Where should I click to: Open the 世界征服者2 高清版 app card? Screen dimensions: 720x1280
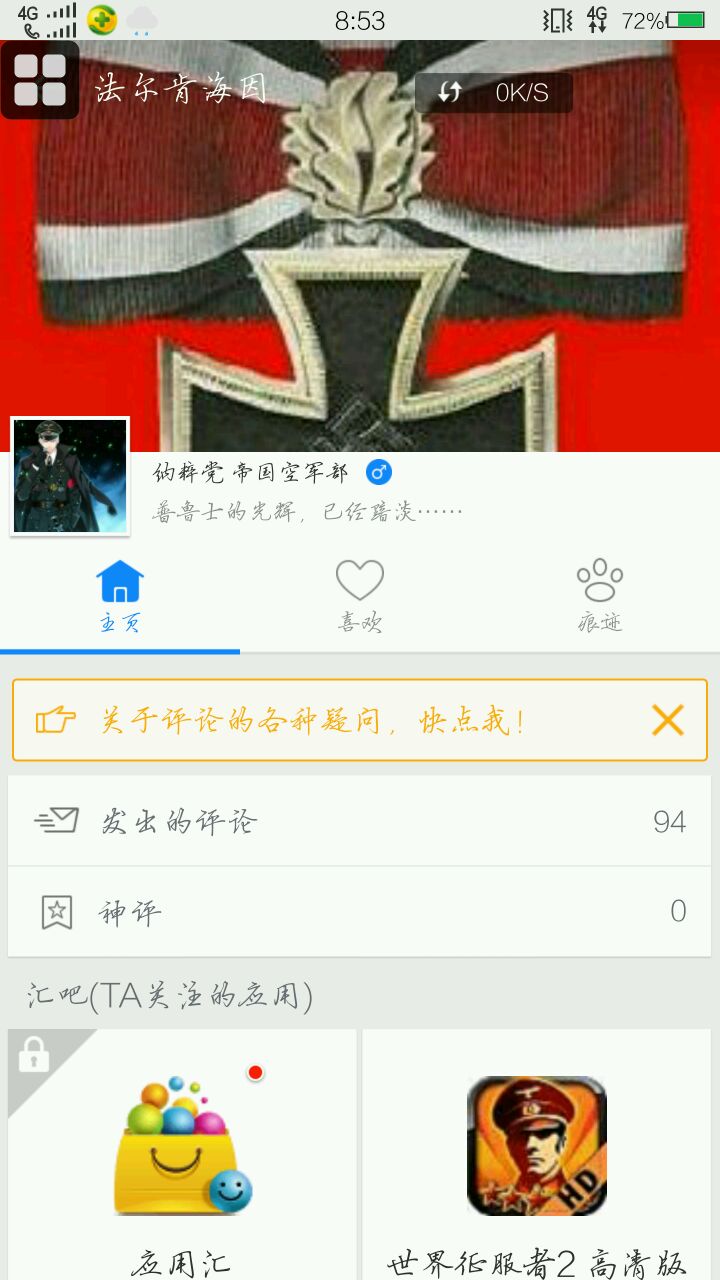coord(537,1155)
